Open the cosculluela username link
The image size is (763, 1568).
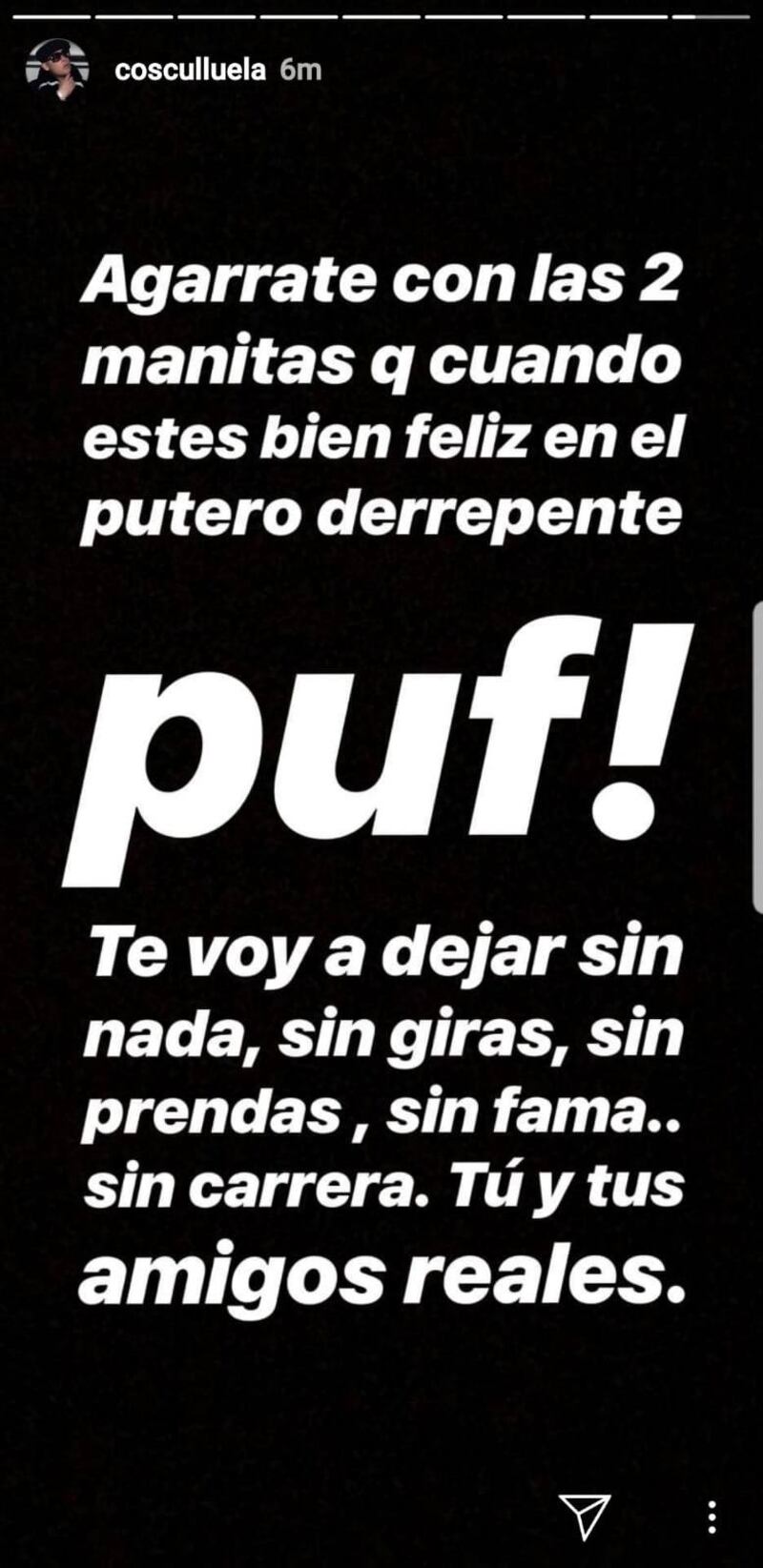pyautogui.click(x=189, y=71)
